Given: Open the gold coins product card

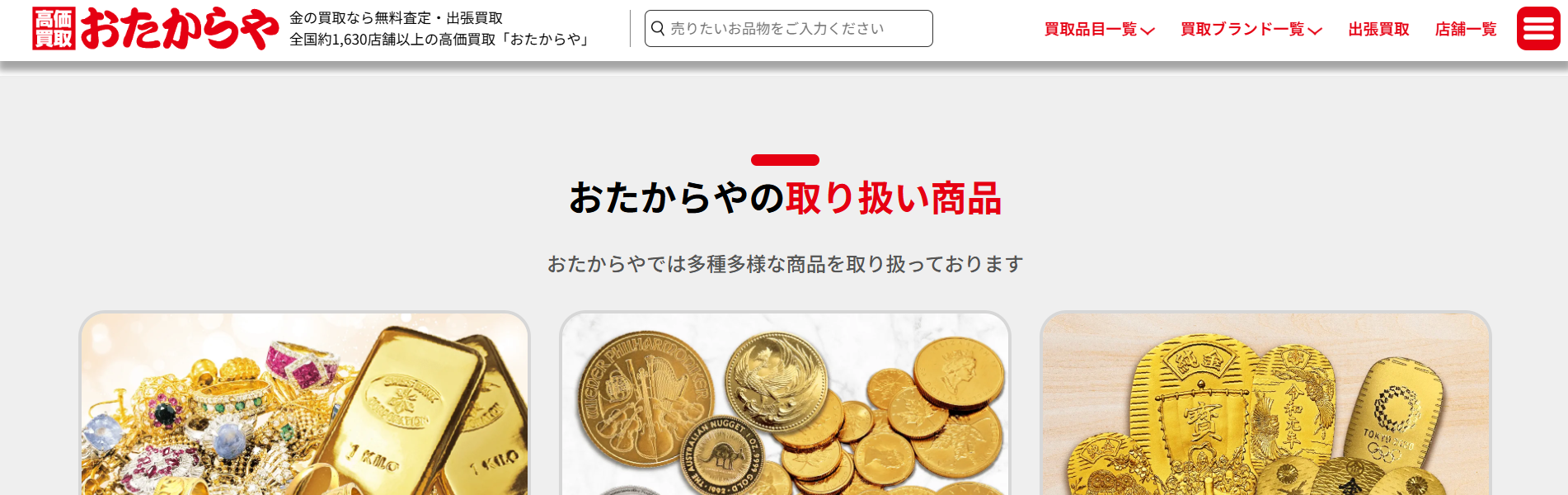Looking at the screenshot, I should [x=785, y=404].
